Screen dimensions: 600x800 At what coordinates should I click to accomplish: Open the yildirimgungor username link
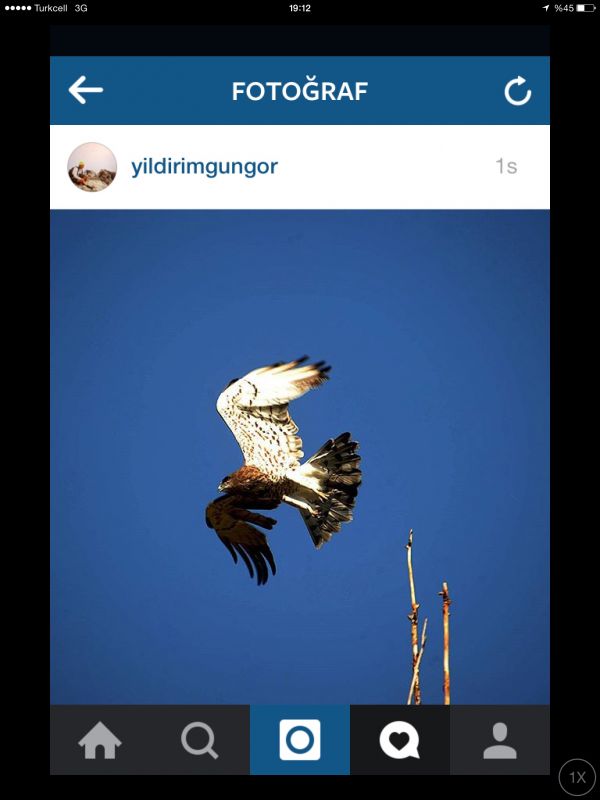(x=204, y=167)
